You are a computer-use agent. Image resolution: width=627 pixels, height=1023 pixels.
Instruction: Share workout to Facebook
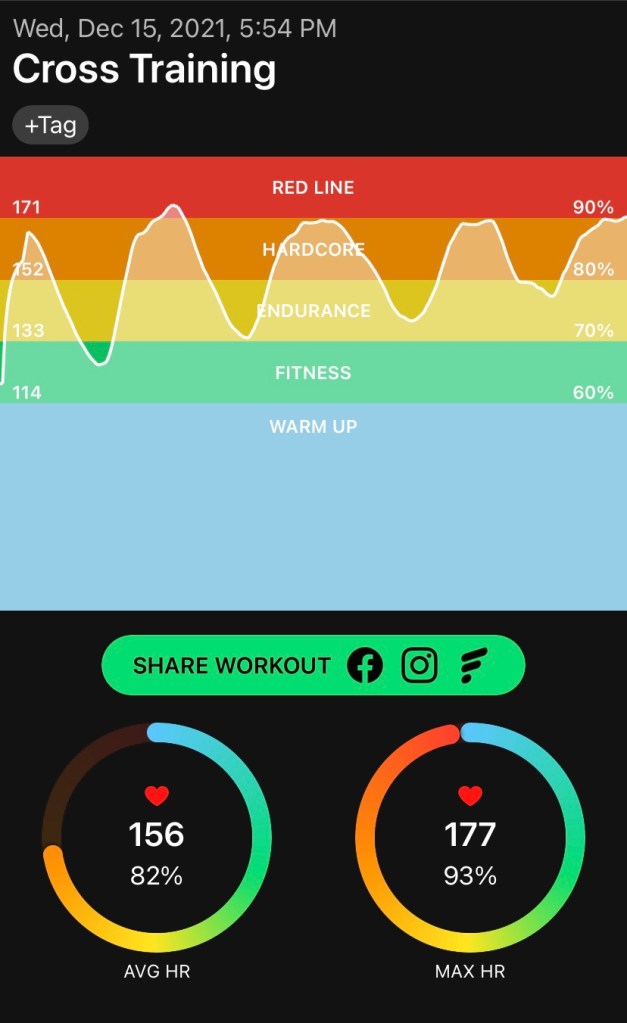[x=365, y=665]
